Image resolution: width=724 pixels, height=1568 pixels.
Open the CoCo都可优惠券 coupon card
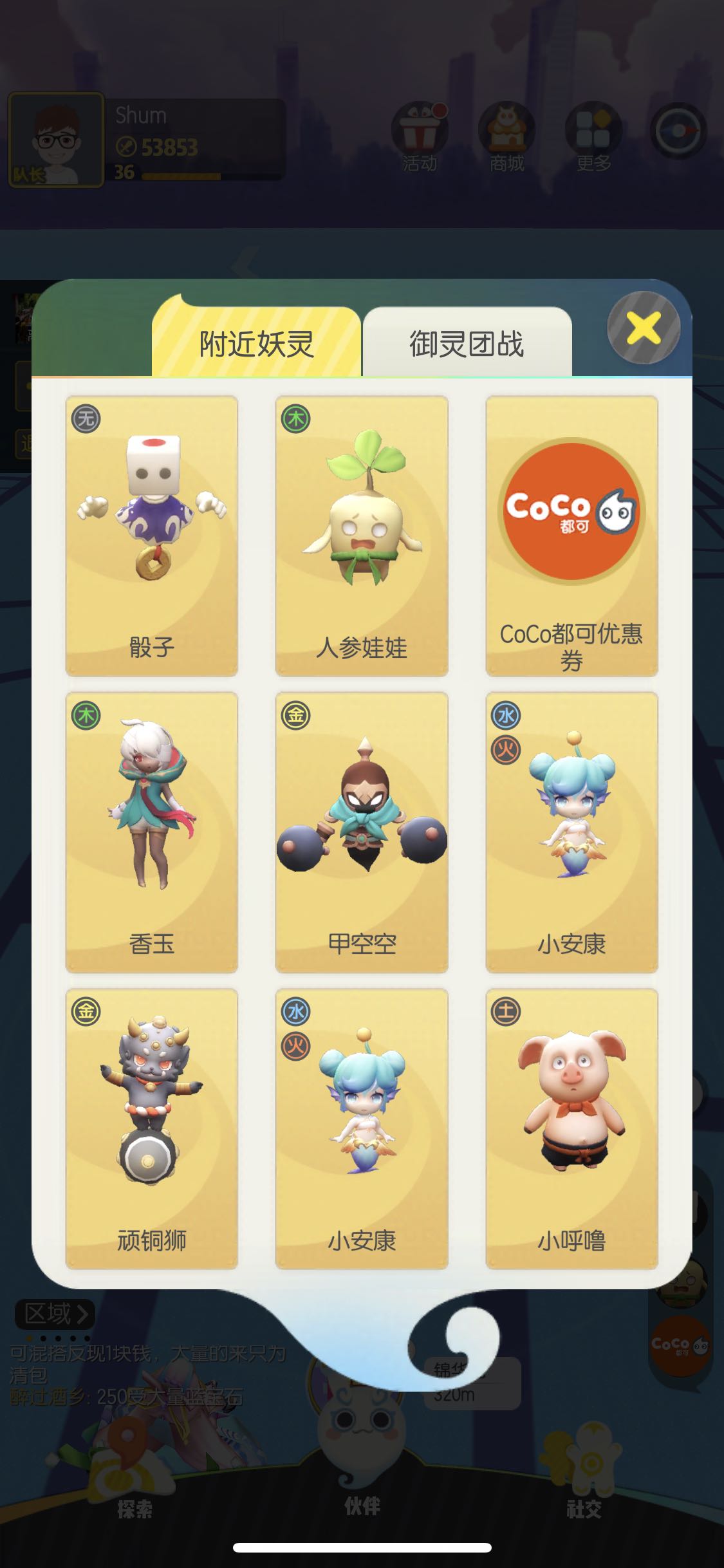pyautogui.click(x=571, y=536)
